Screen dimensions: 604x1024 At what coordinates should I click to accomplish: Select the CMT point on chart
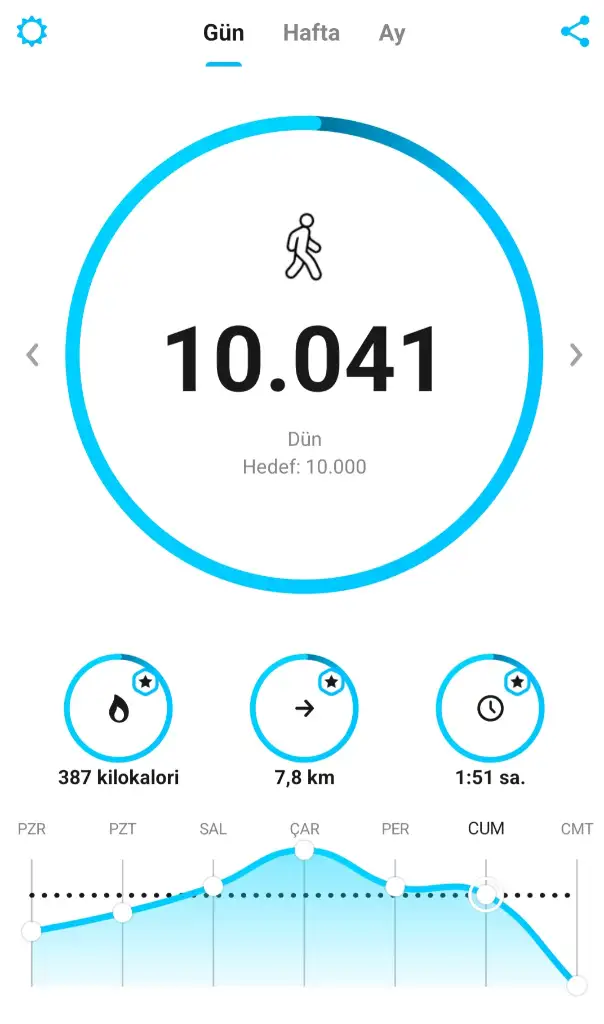click(x=576, y=985)
